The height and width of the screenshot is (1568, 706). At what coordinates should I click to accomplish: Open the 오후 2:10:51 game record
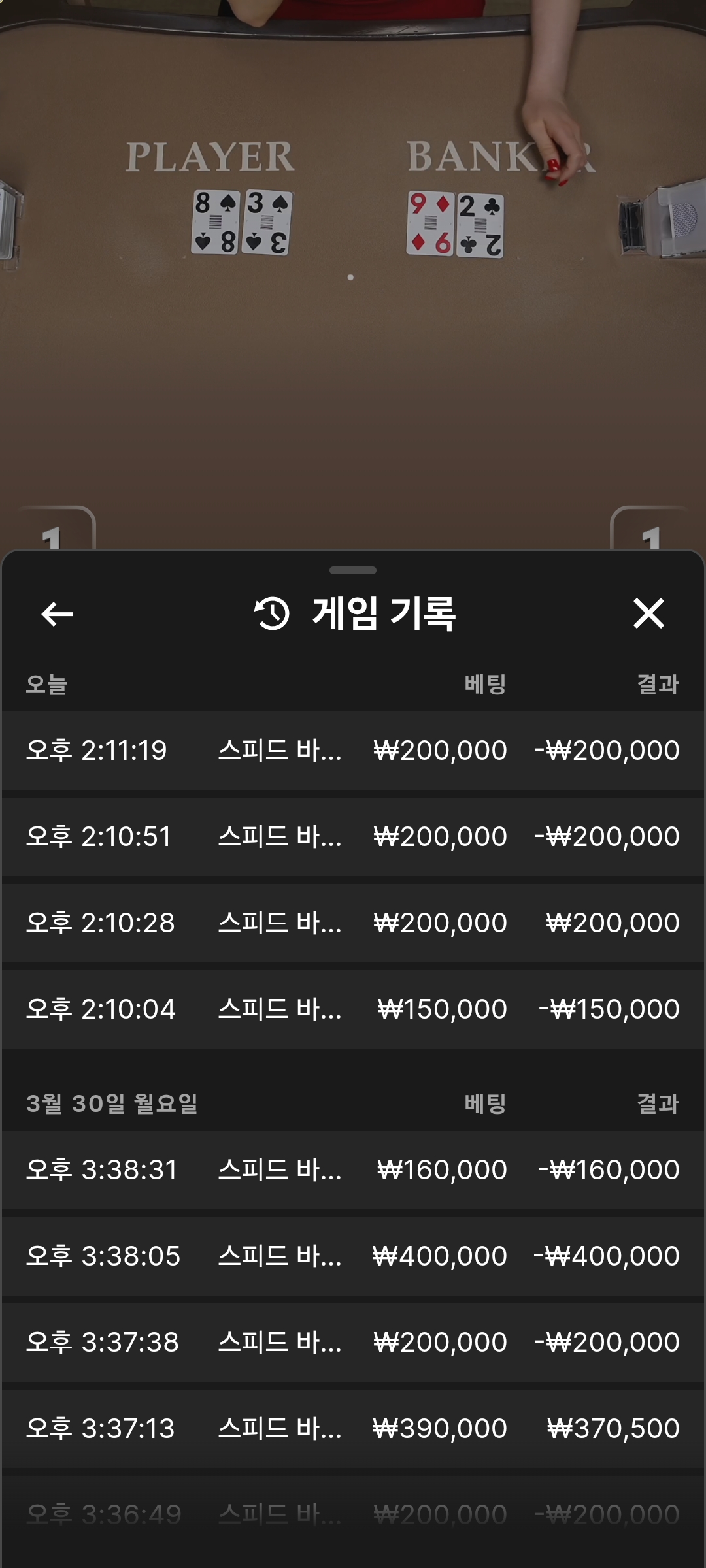click(353, 836)
